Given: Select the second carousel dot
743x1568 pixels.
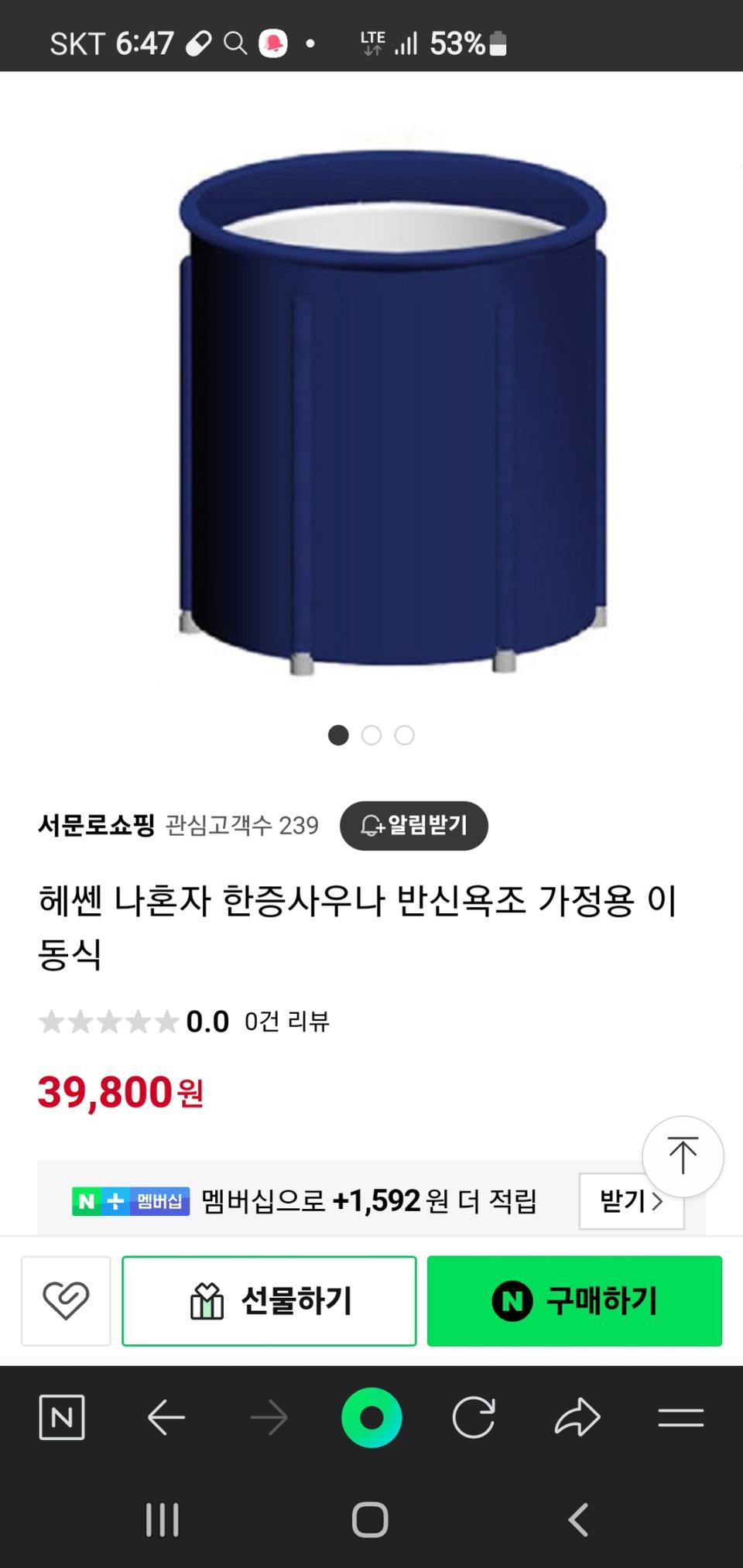Looking at the screenshot, I should tap(371, 736).
